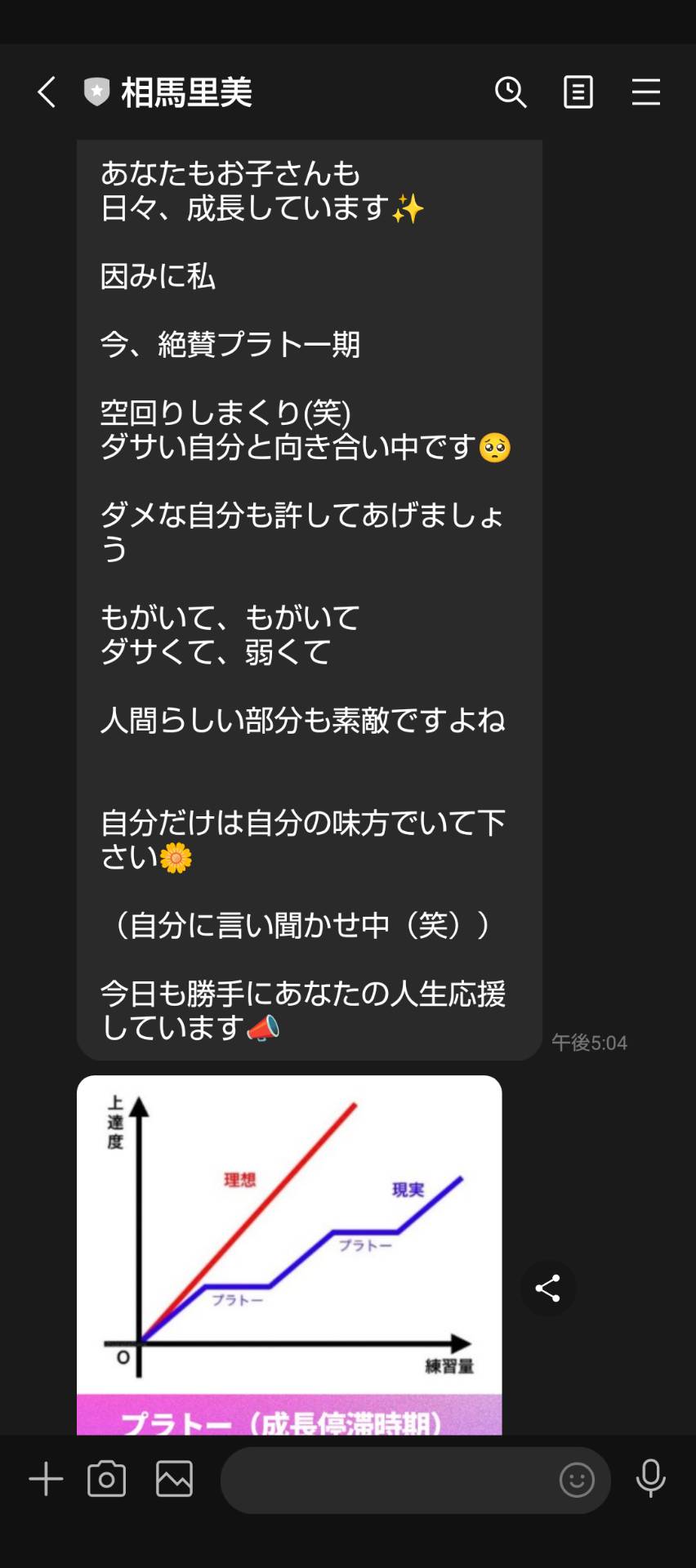Open the emoji and sticker picker
This screenshot has height=1568, width=696.
pyautogui.click(x=577, y=1480)
